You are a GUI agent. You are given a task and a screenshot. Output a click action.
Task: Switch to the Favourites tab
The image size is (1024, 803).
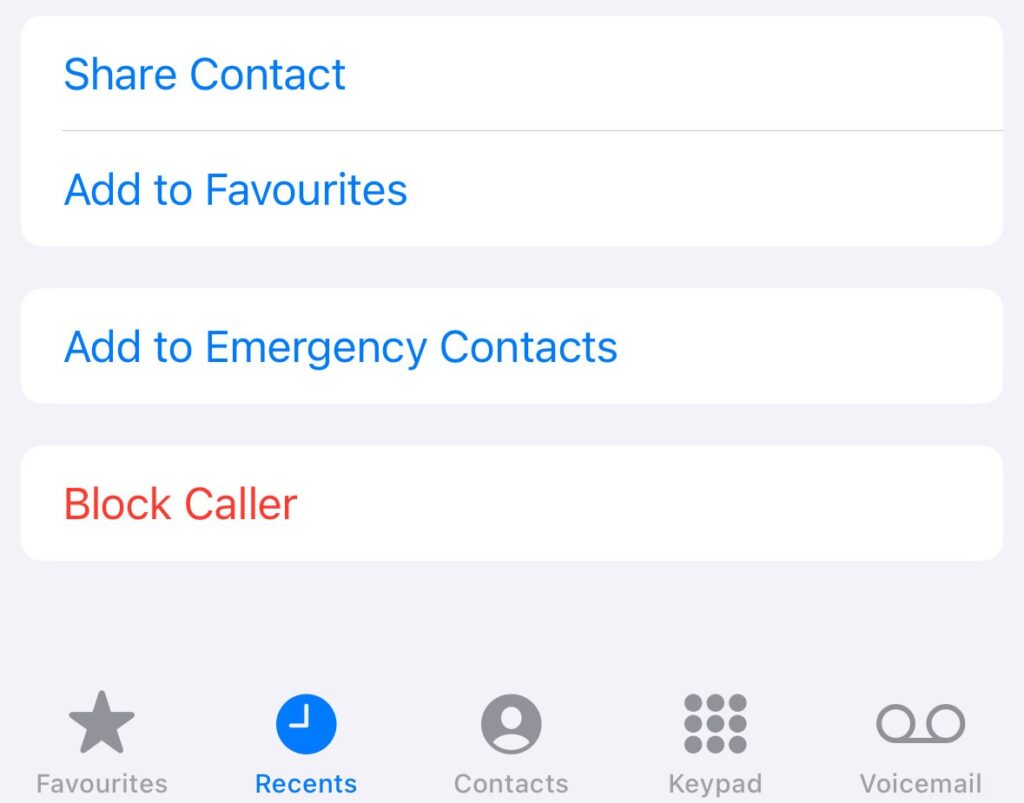click(102, 742)
